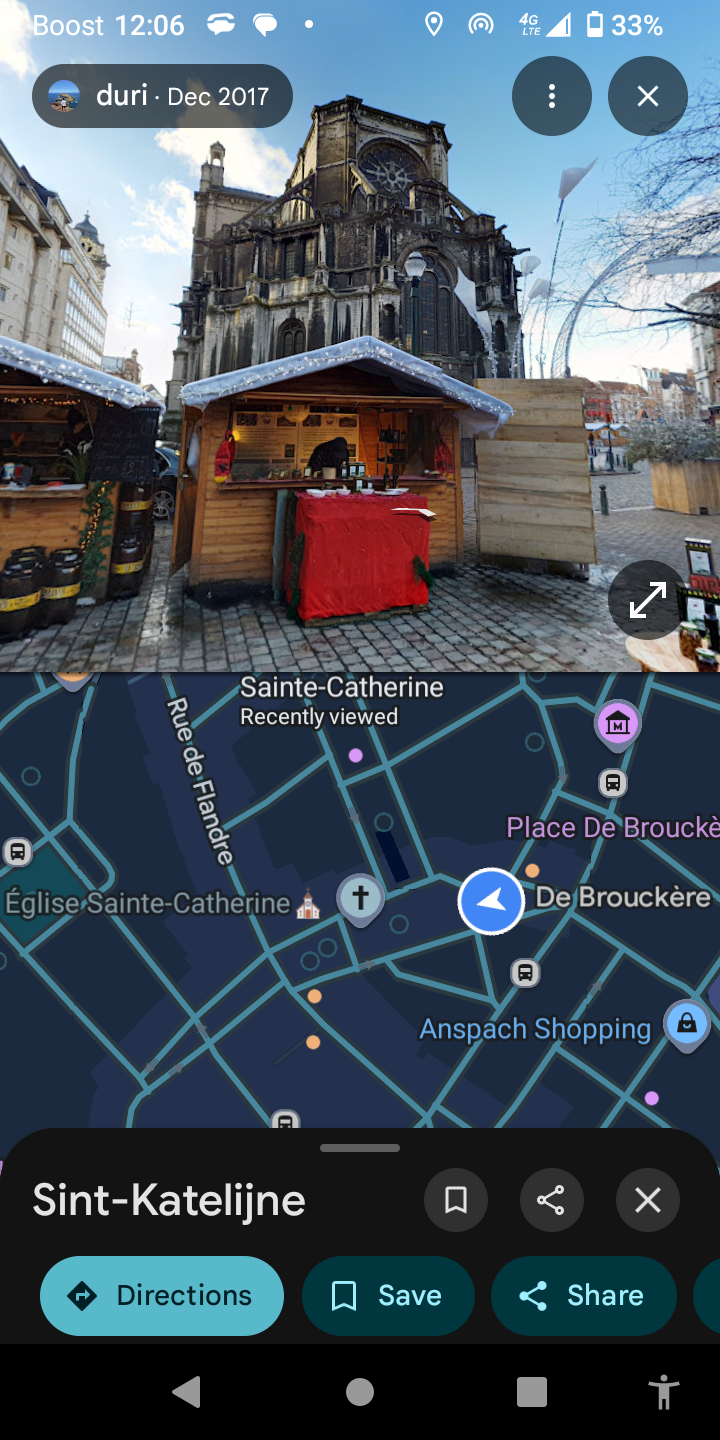720x1440 pixels.
Task: Tap the Share button with text label
Action: click(x=584, y=1295)
